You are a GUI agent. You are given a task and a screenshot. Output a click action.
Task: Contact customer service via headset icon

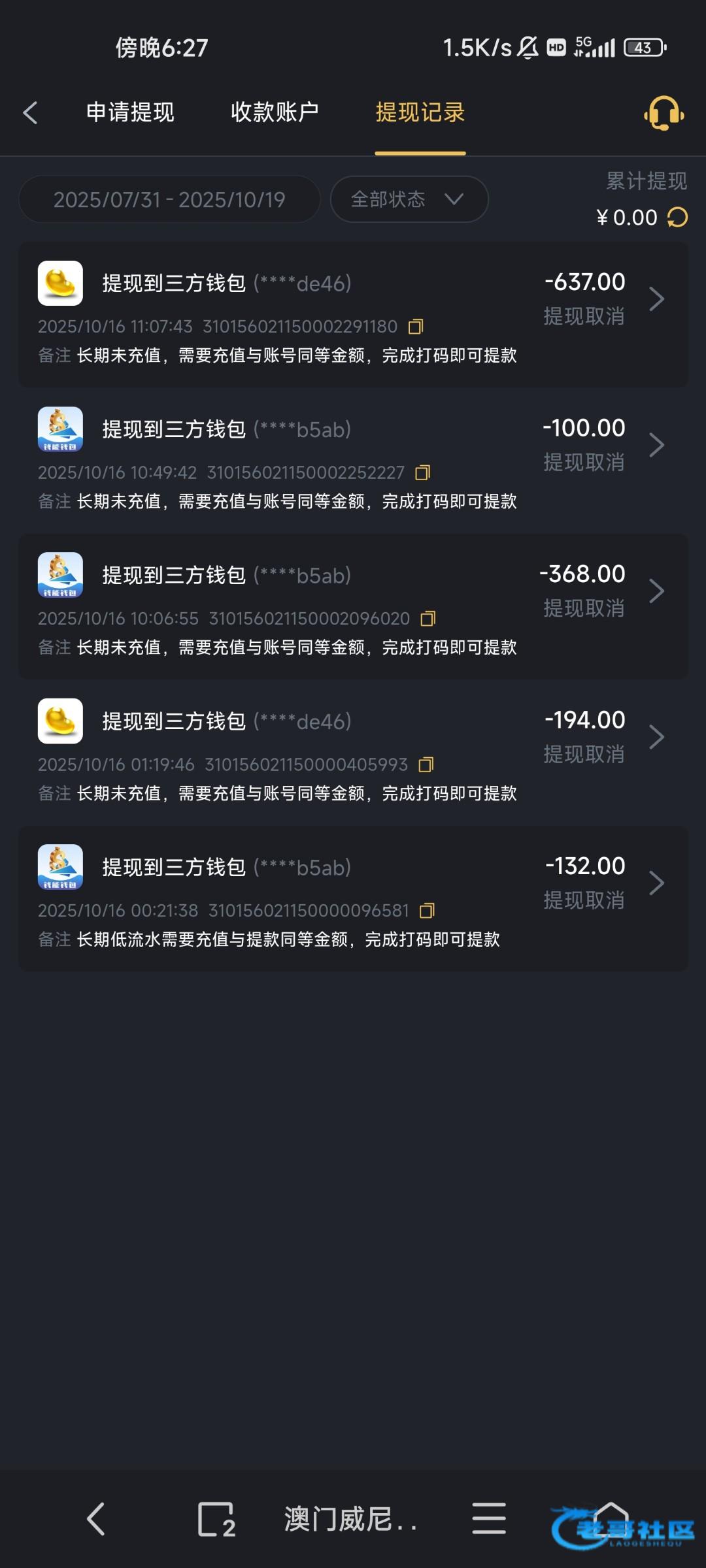(664, 114)
